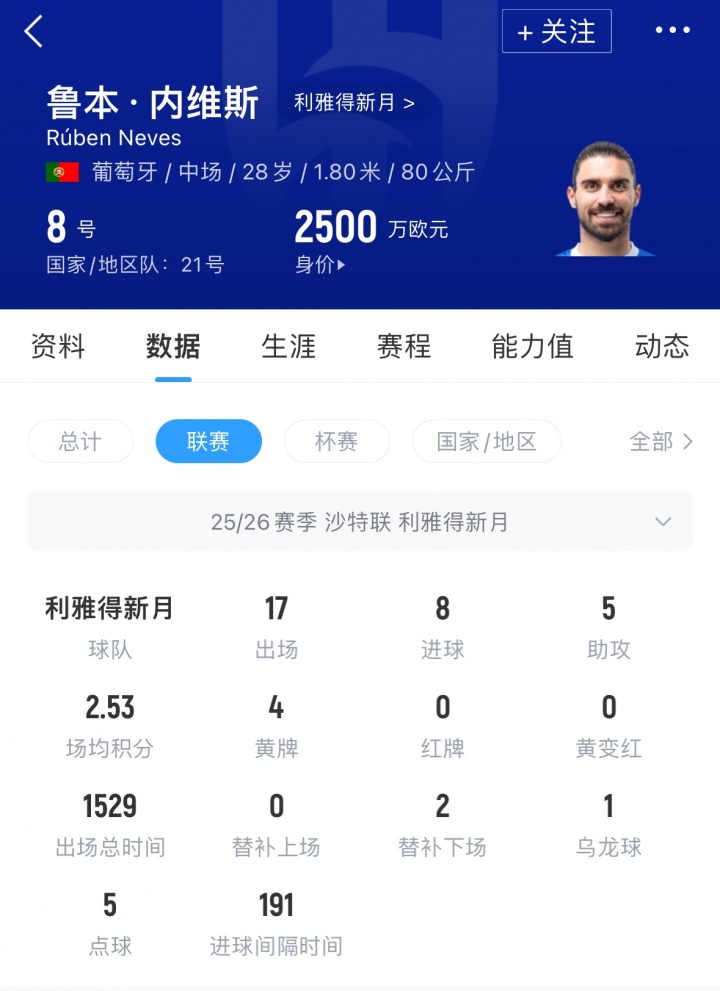Select the 杯赛 stats filter
This screenshot has height=991, width=720.
coord(337,441)
